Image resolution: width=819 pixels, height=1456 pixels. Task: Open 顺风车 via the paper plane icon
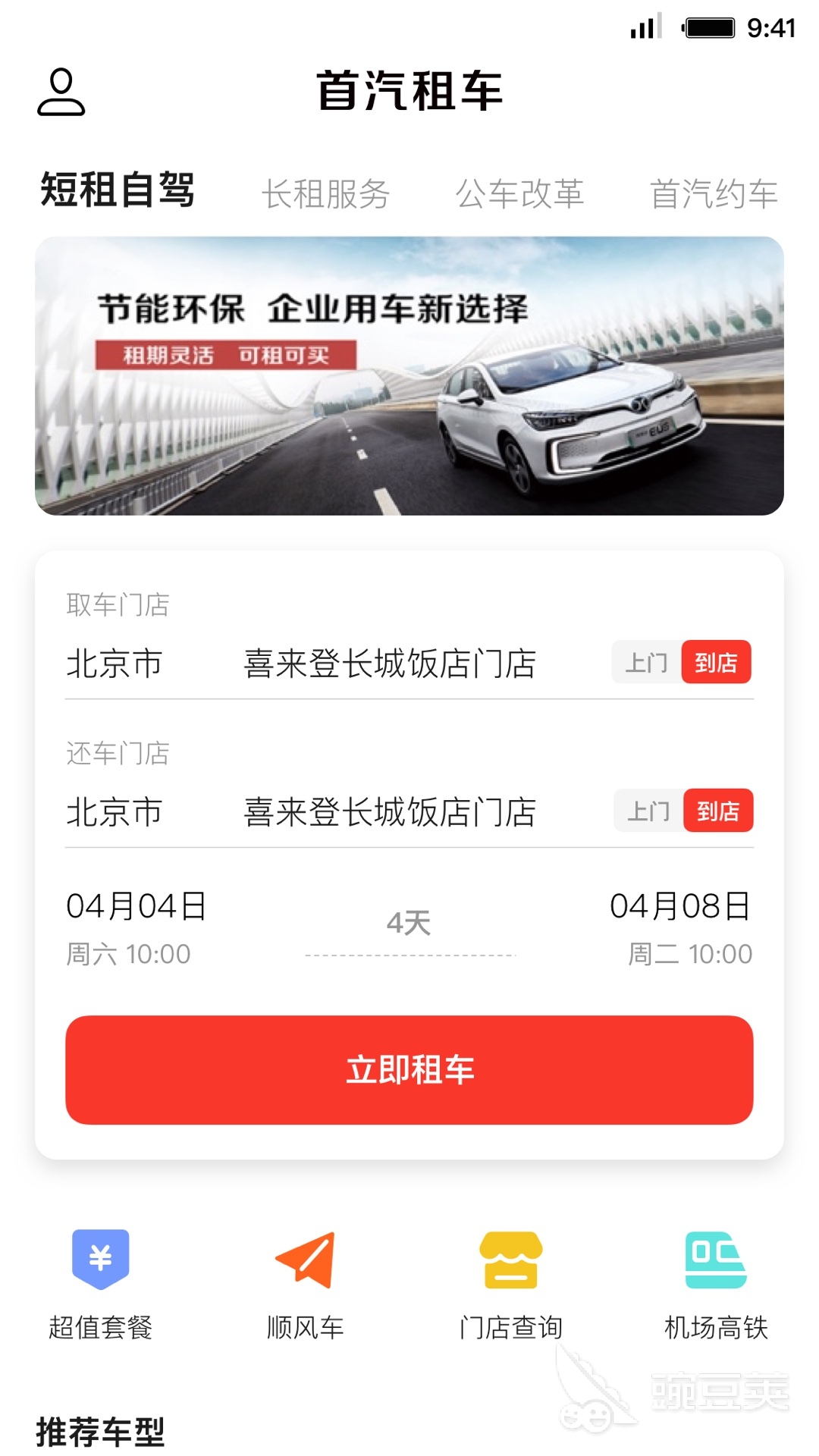[306, 1259]
